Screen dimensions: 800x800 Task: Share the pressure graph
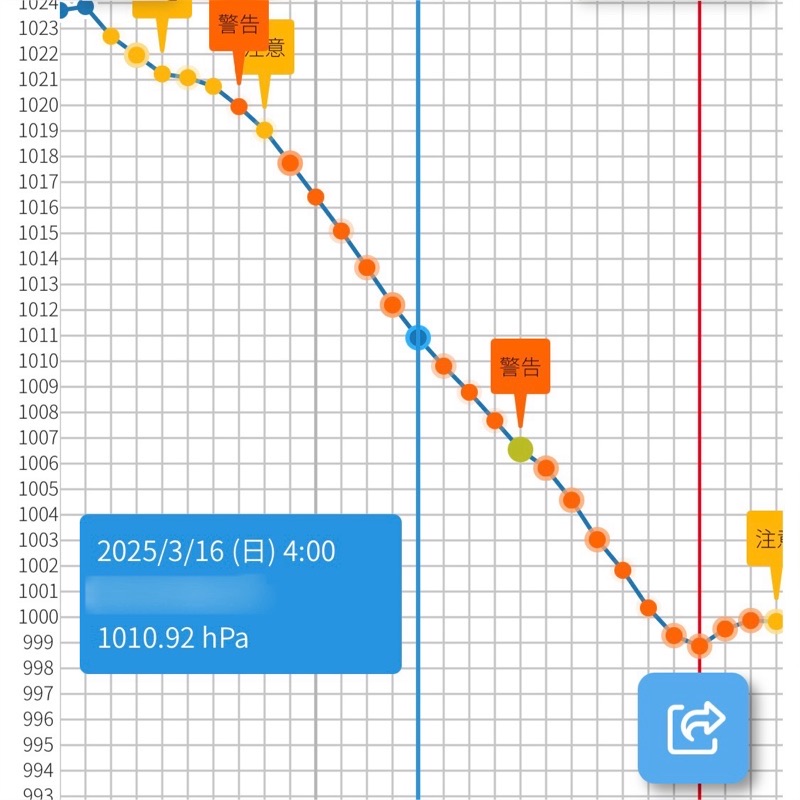[693, 727]
